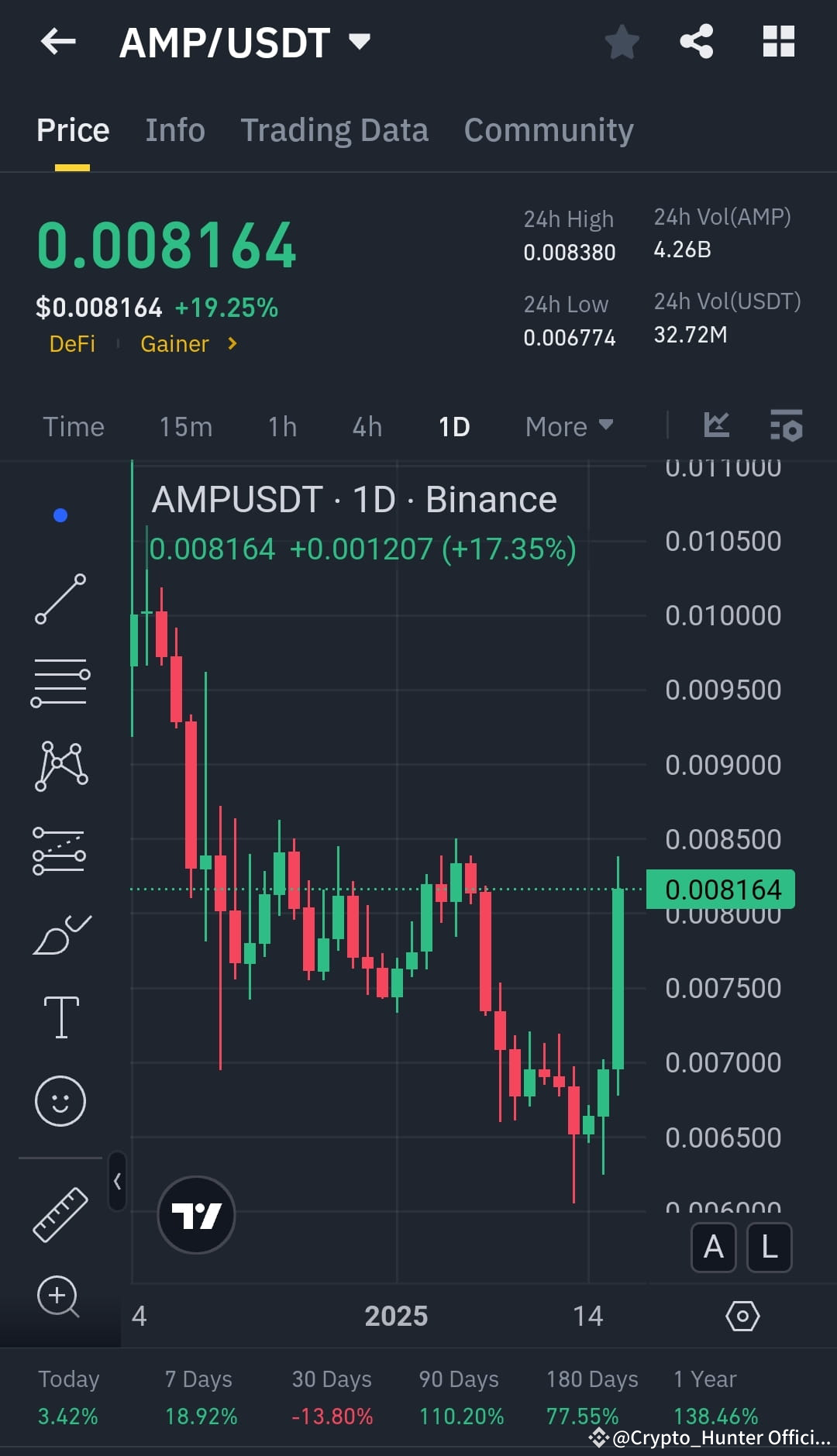Switch to the Trading Data tab
This screenshot has height=1456, width=837.
click(335, 129)
